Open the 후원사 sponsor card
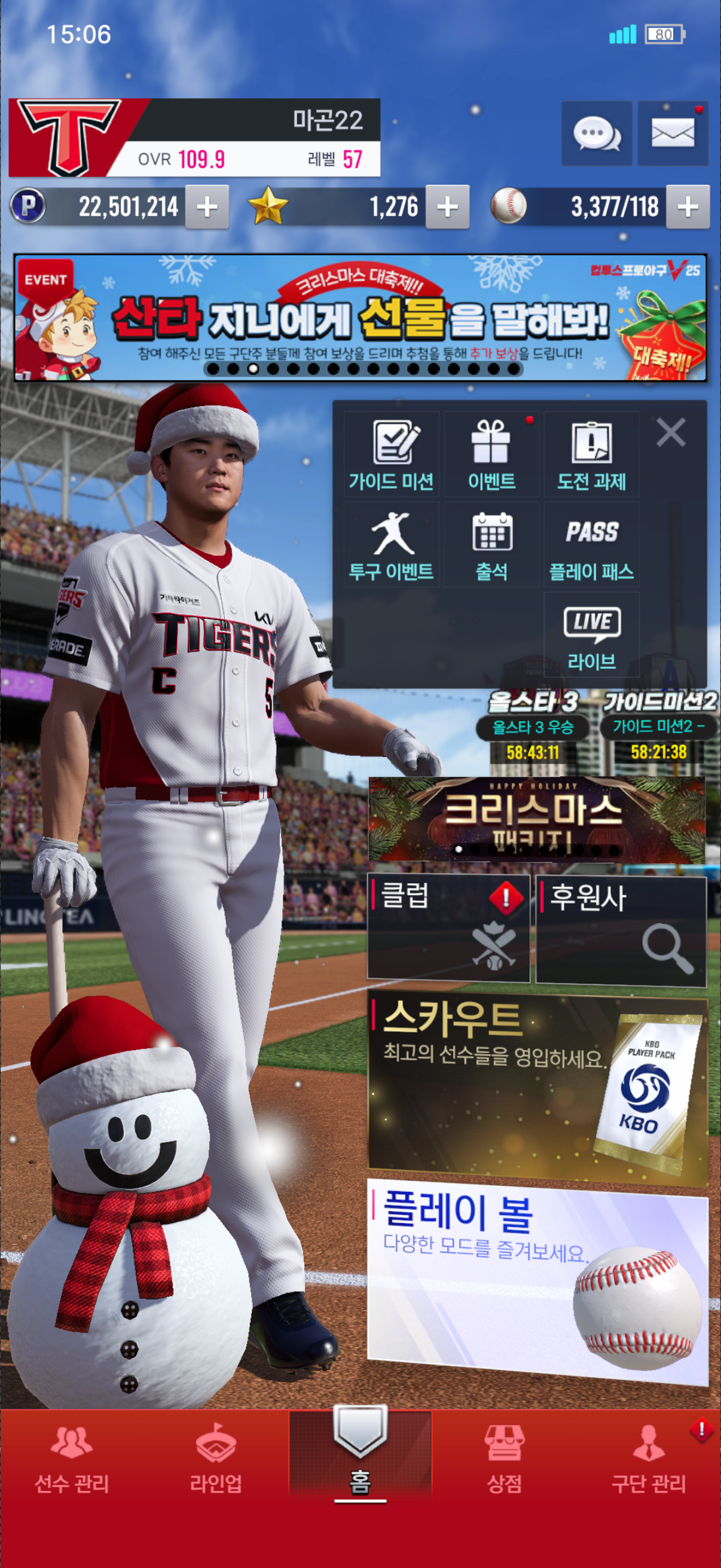The height and width of the screenshot is (1568, 721). coord(621,928)
